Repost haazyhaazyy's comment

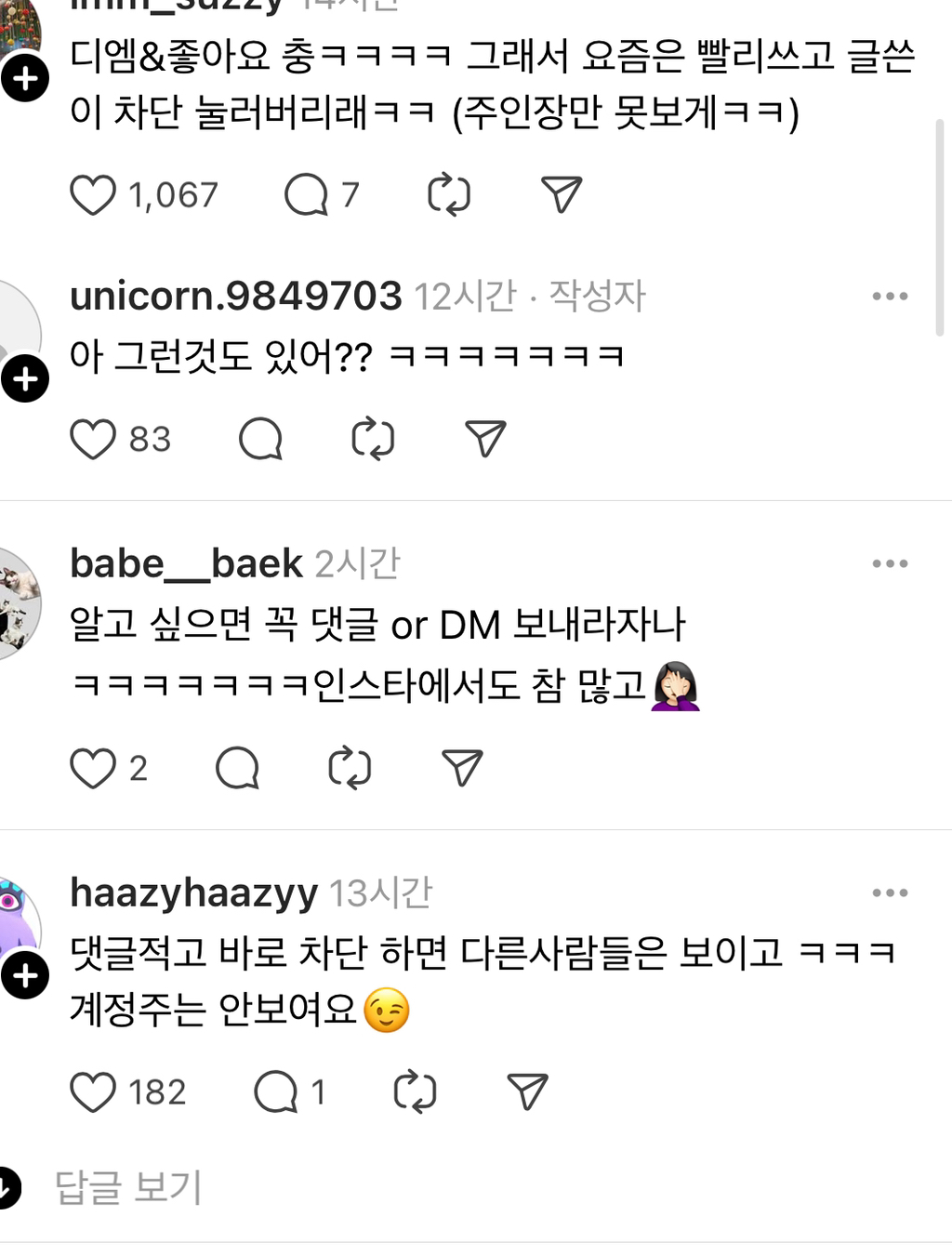(415, 1092)
